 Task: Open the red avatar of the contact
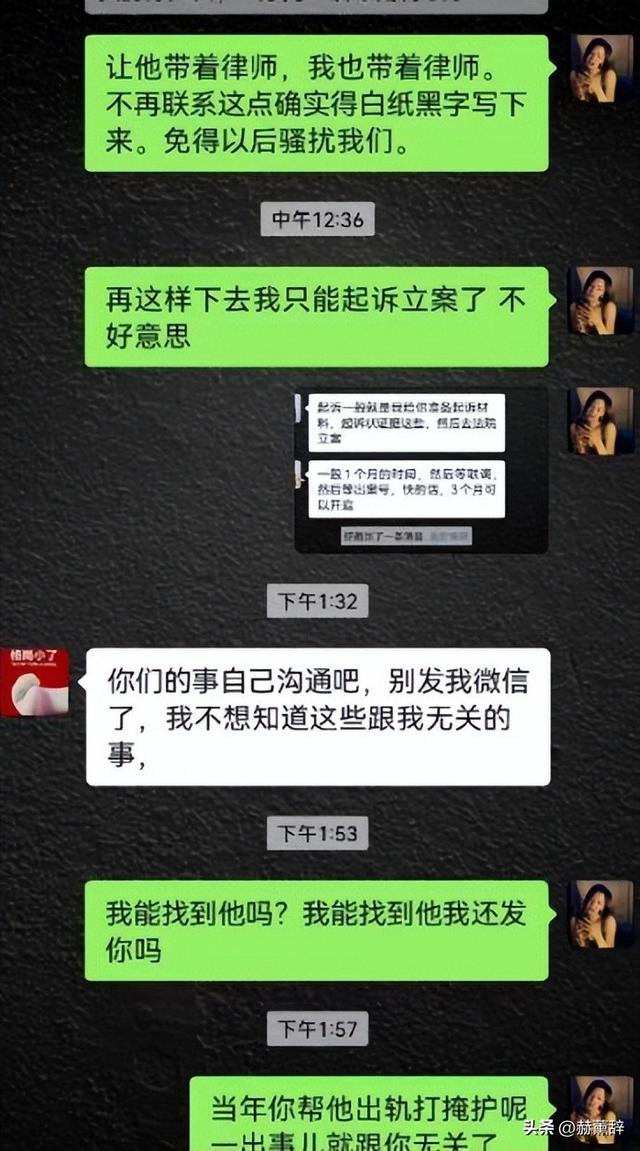[x=34, y=682]
